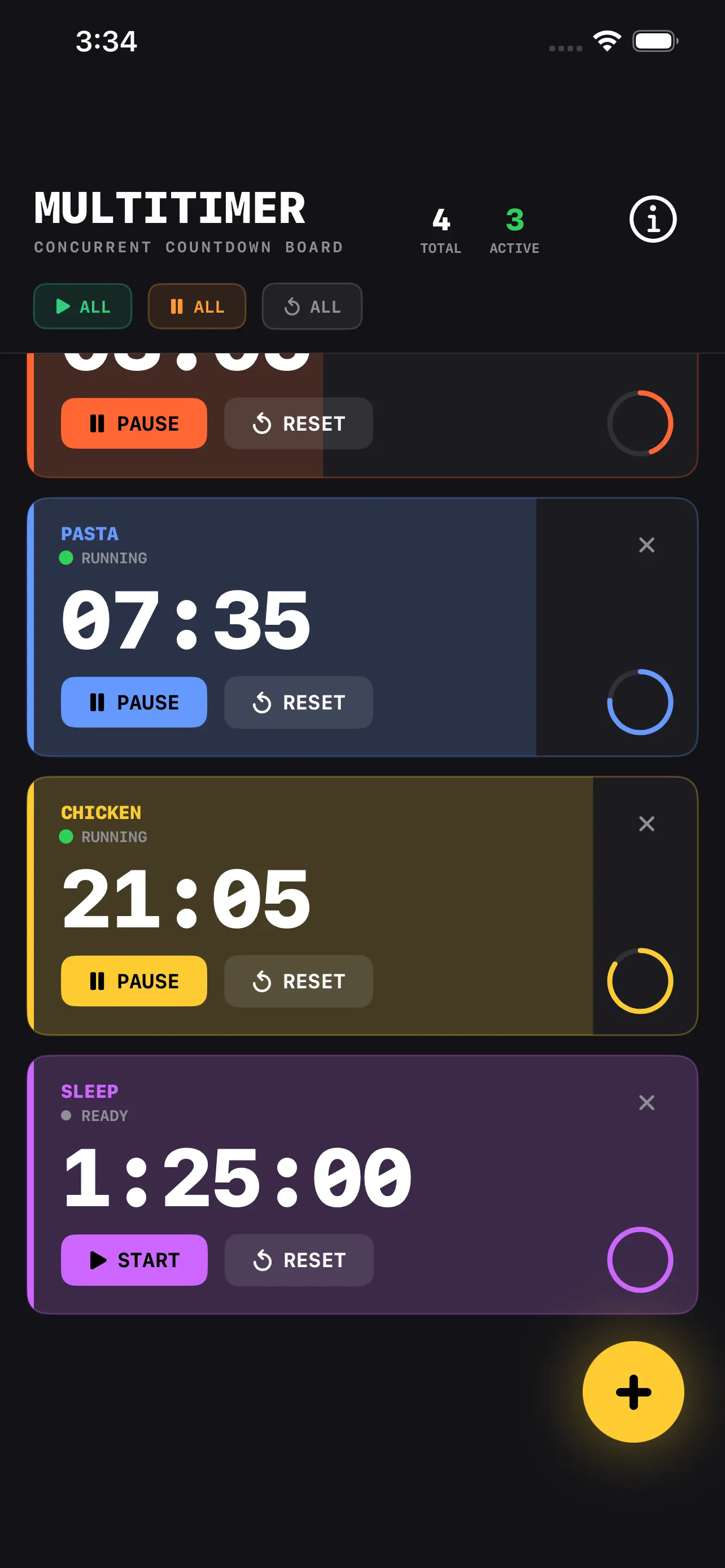The width and height of the screenshot is (725, 1568).
Task: Click the play icon inside Sleep's START button
Action: tap(99, 1260)
